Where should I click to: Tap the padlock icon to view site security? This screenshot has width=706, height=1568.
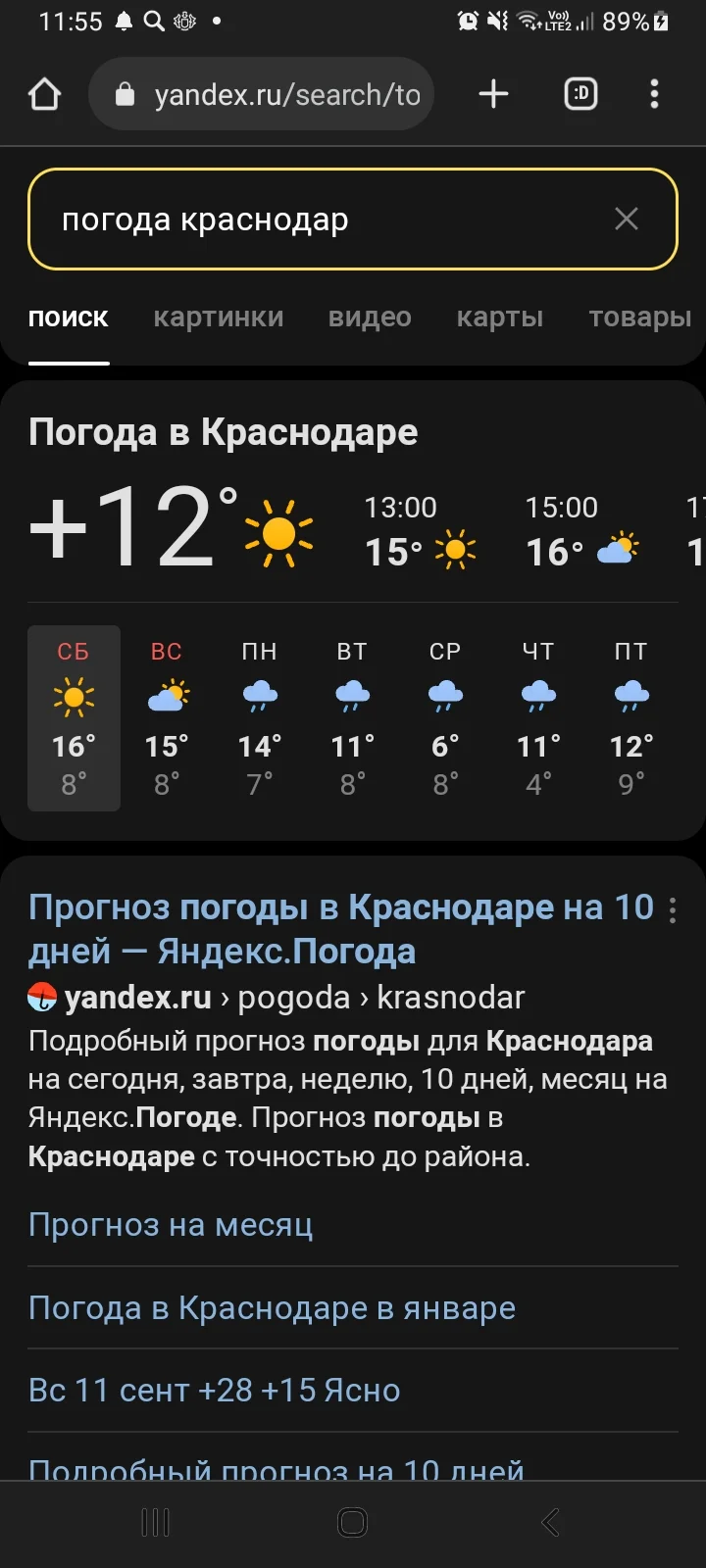coord(125,94)
